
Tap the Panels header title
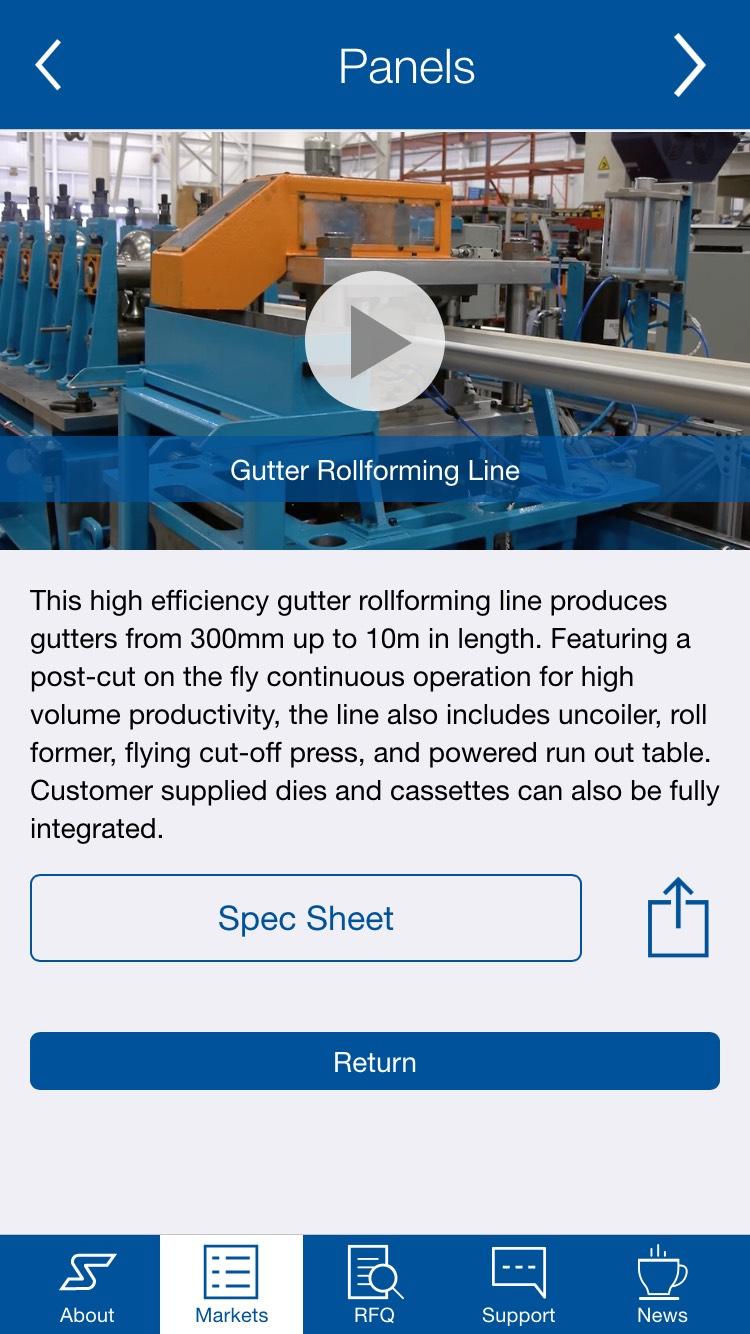[x=405, y=64]
